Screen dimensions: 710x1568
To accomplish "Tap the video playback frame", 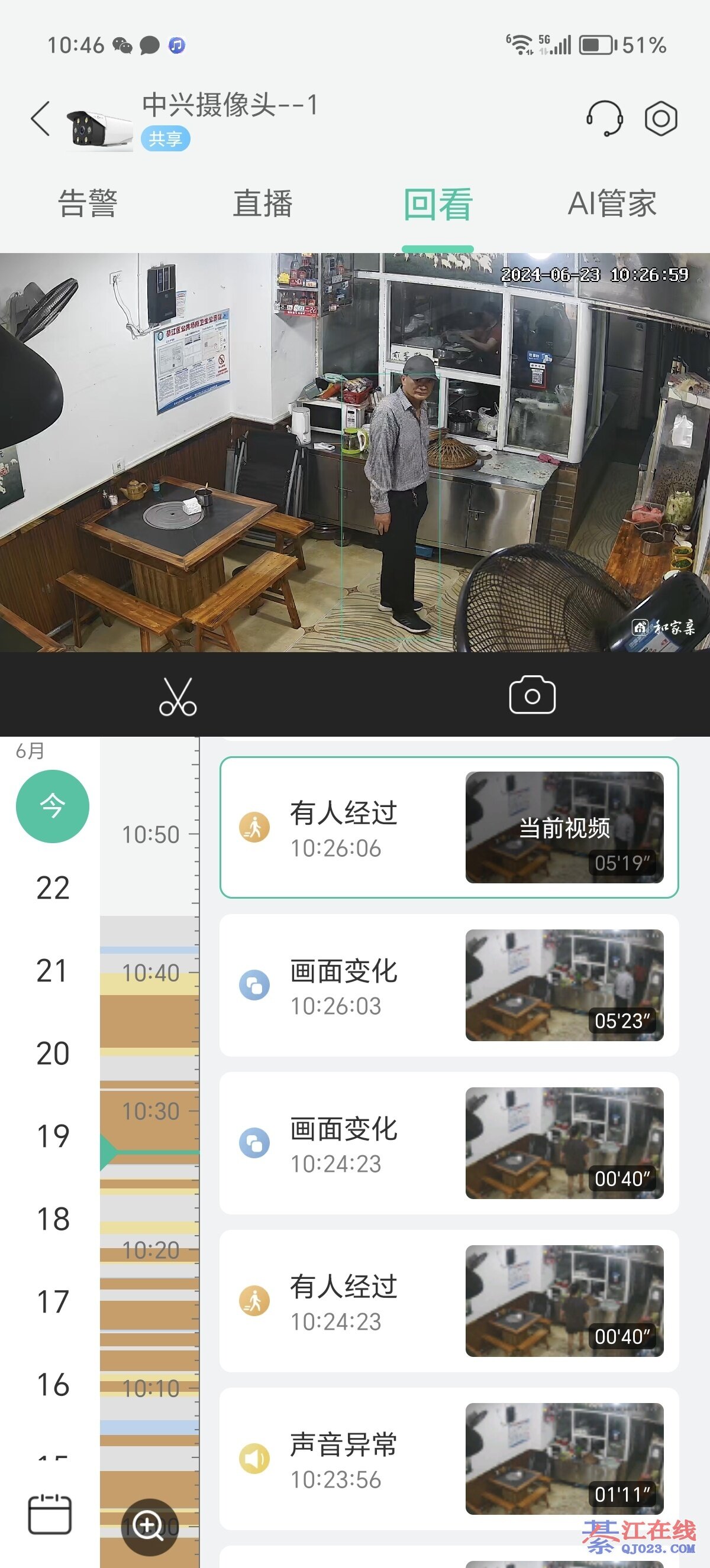I will coord(355,452).
